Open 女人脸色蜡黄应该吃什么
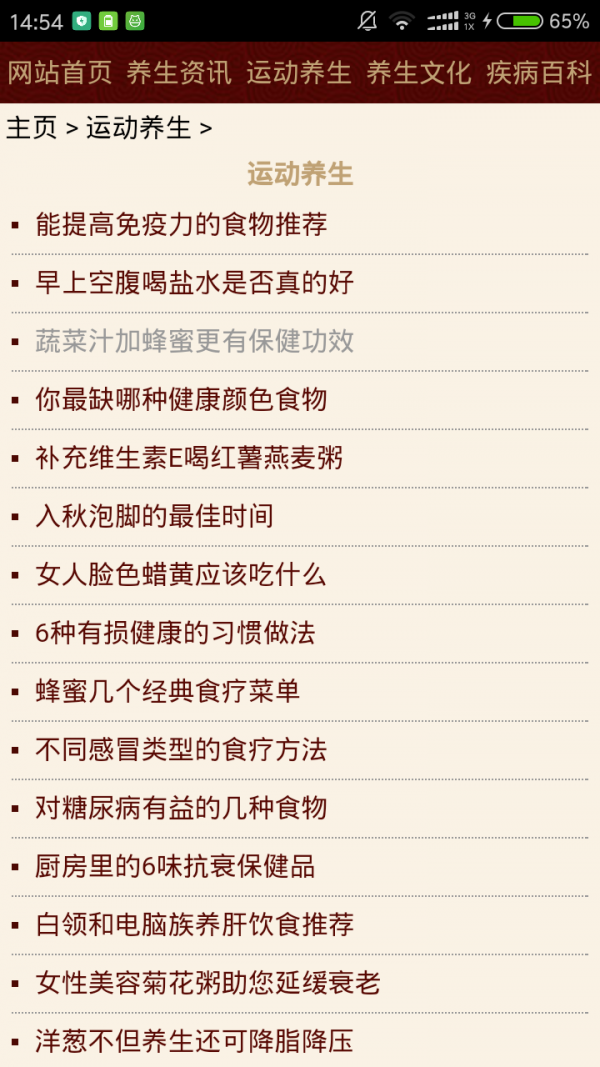Screen dimensions: 600x1067 click(181, 575)
